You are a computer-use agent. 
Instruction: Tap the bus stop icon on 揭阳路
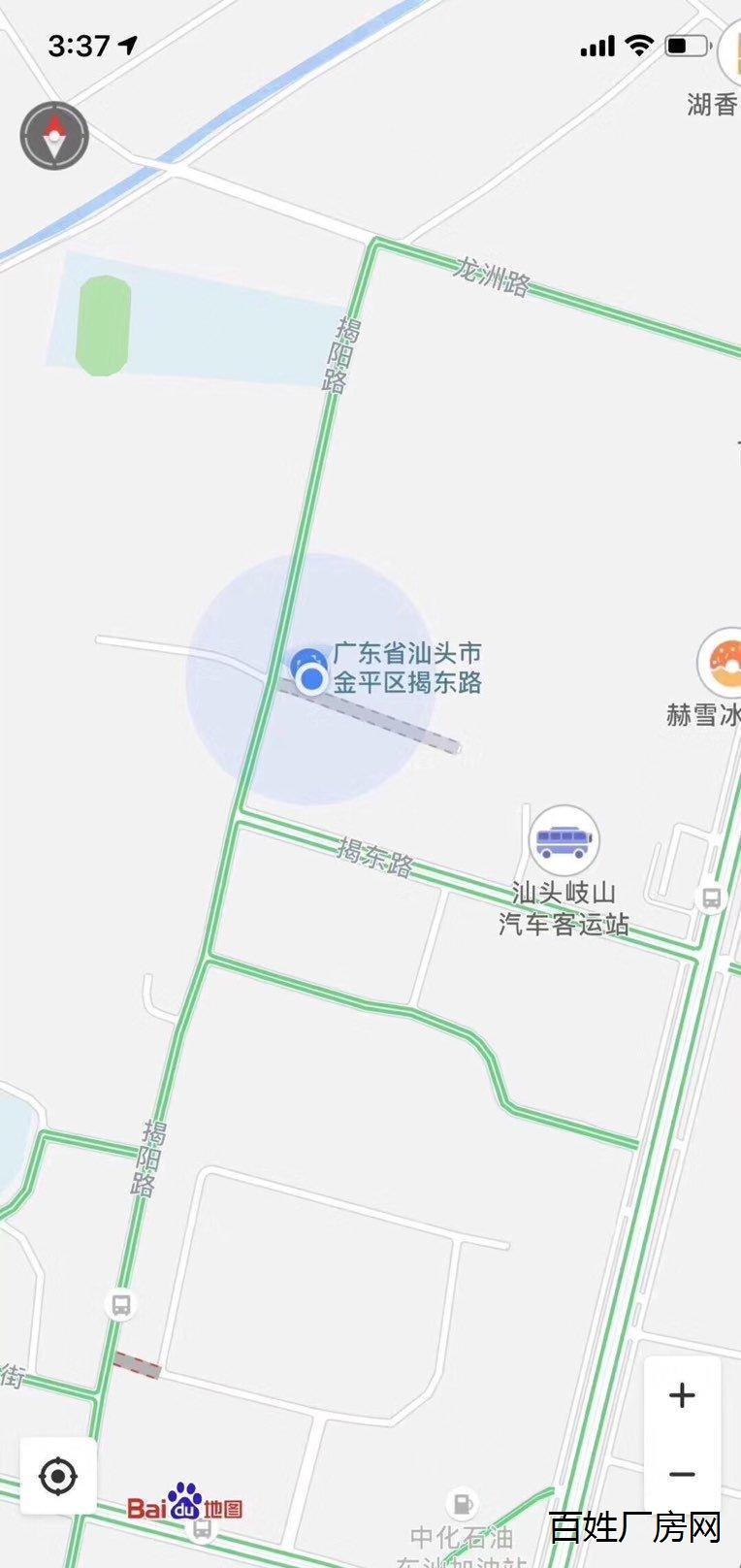click(121, 1304)
